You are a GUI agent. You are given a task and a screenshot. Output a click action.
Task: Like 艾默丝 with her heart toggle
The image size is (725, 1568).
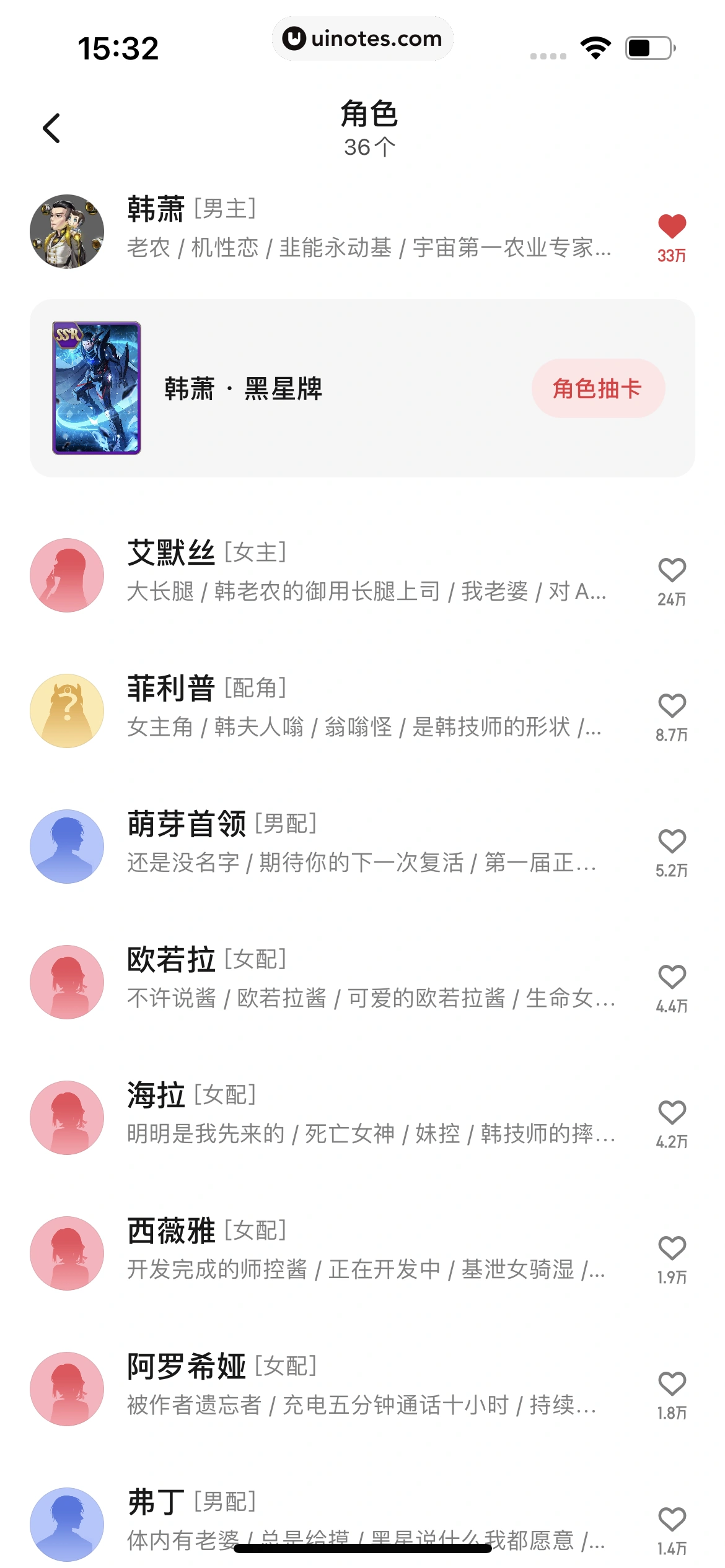pyautogui.click(x=671, y=571)
